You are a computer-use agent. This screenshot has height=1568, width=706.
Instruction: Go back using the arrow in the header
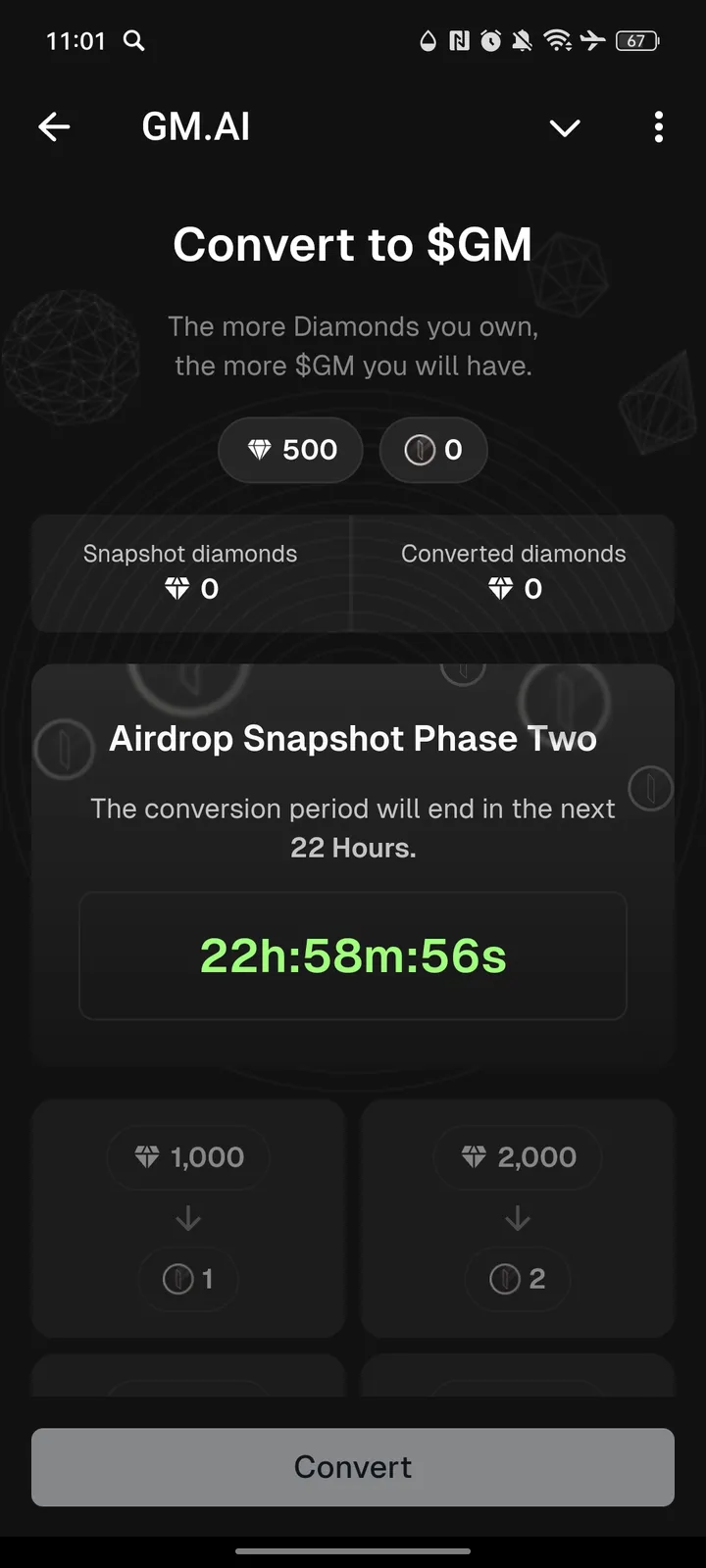[x=55, y=127]
